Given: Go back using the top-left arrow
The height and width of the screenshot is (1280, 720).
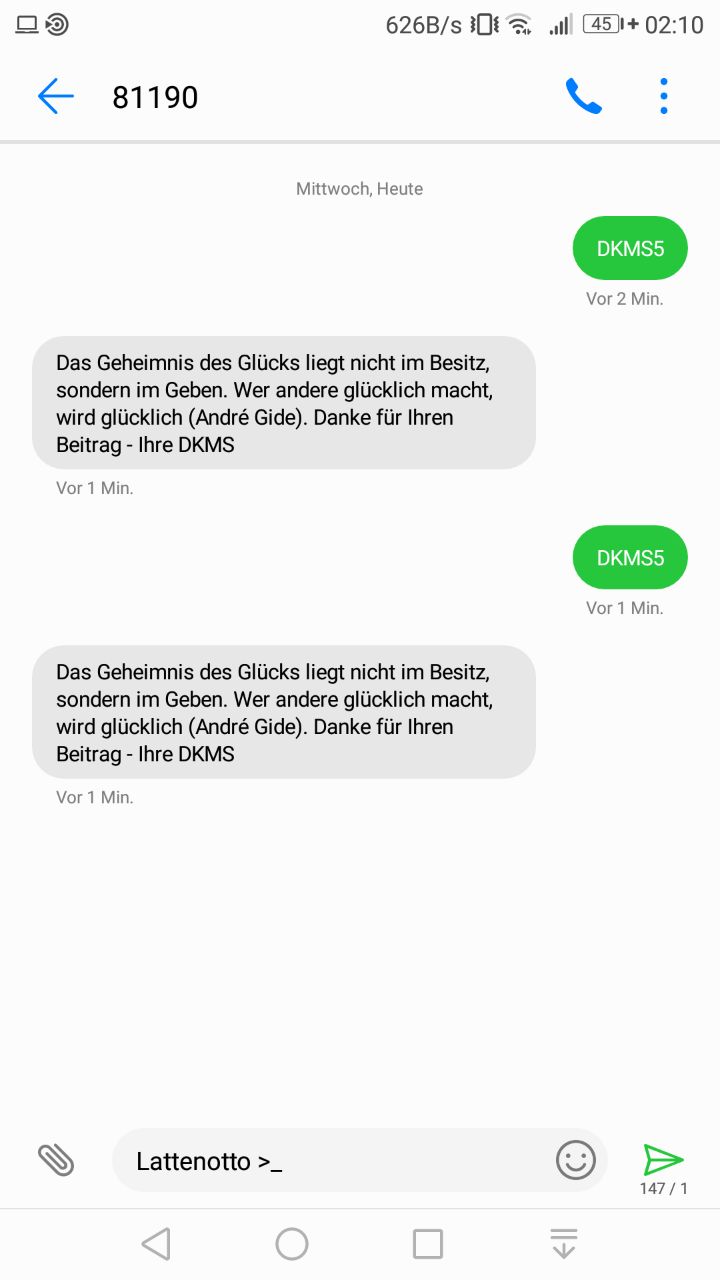Looking at the screenshot, I should point(56,97).
